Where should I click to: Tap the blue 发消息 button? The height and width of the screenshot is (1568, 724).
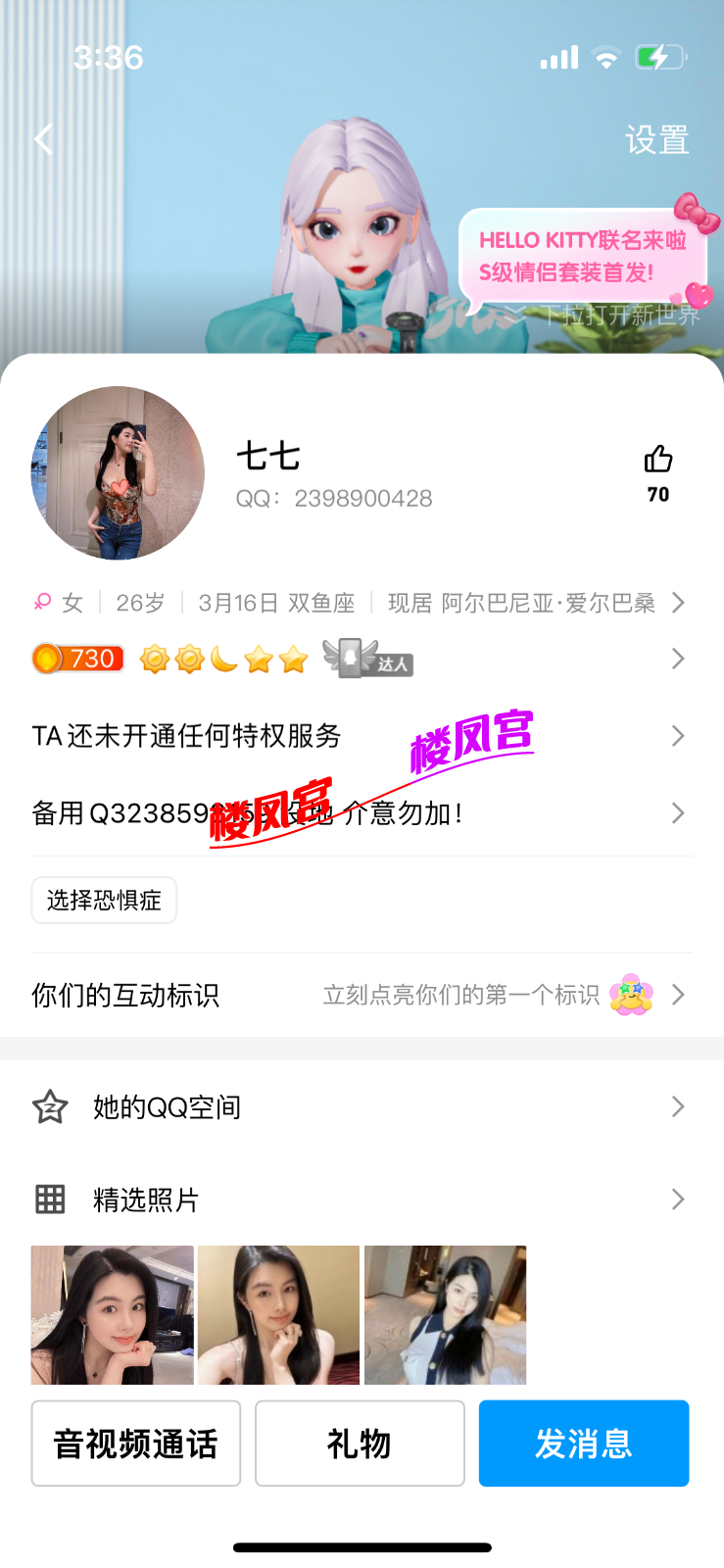[x=583, y=1443]
